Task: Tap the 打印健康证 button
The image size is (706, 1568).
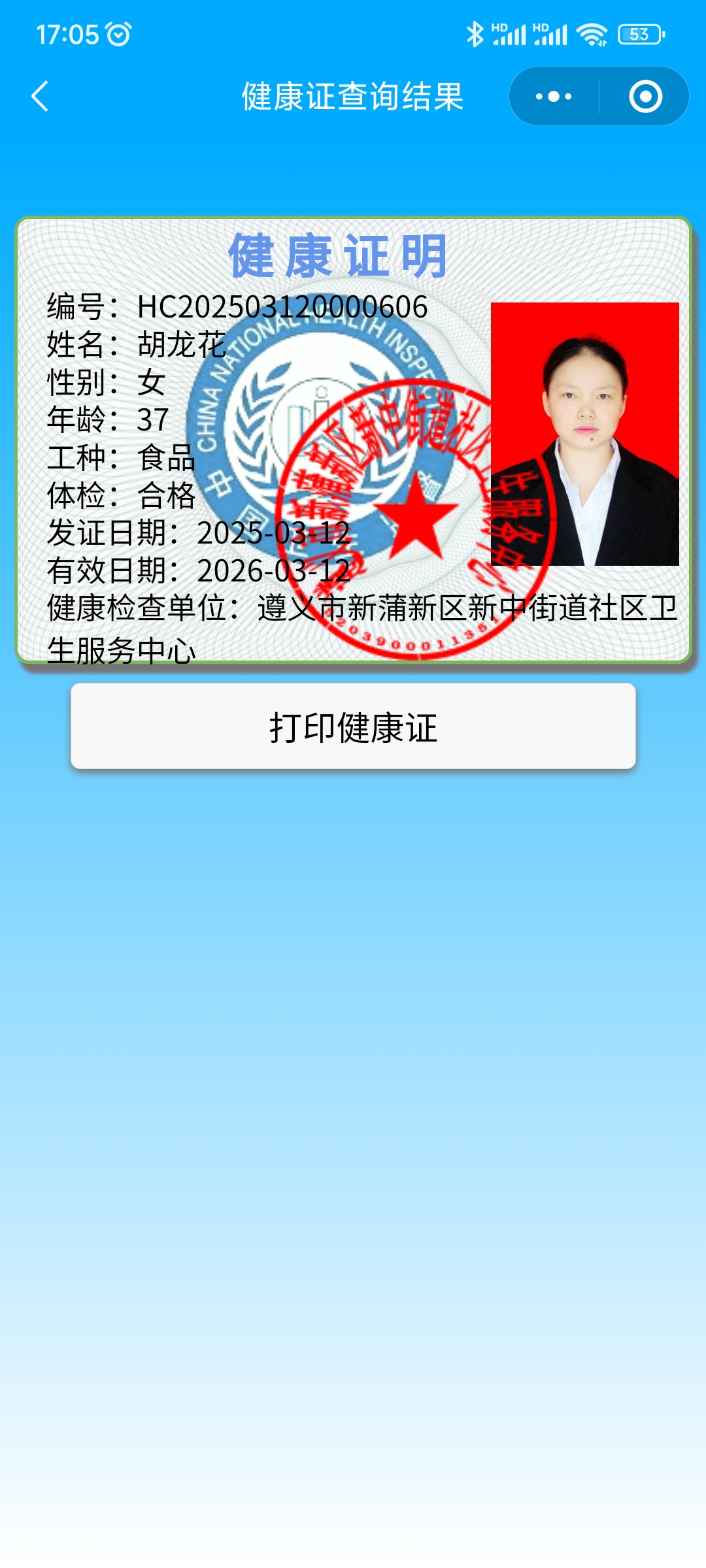Action: [353, 727]
